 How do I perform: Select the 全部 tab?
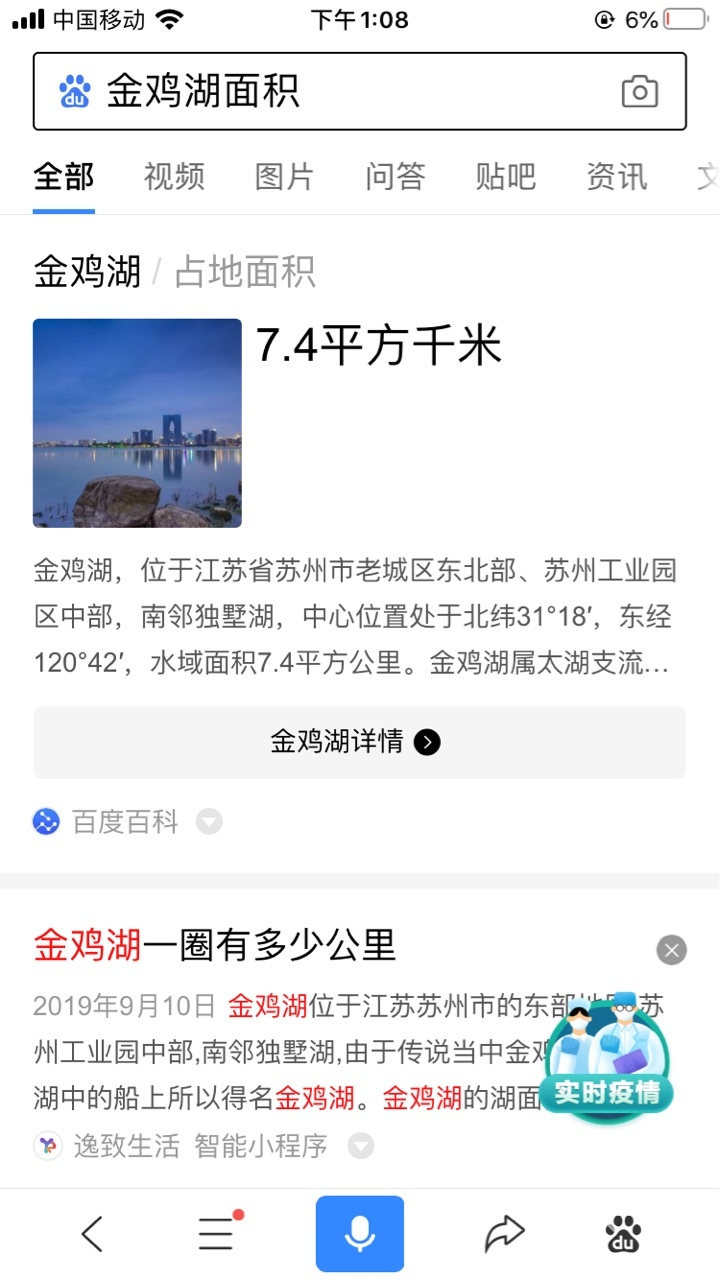[64, 177]
